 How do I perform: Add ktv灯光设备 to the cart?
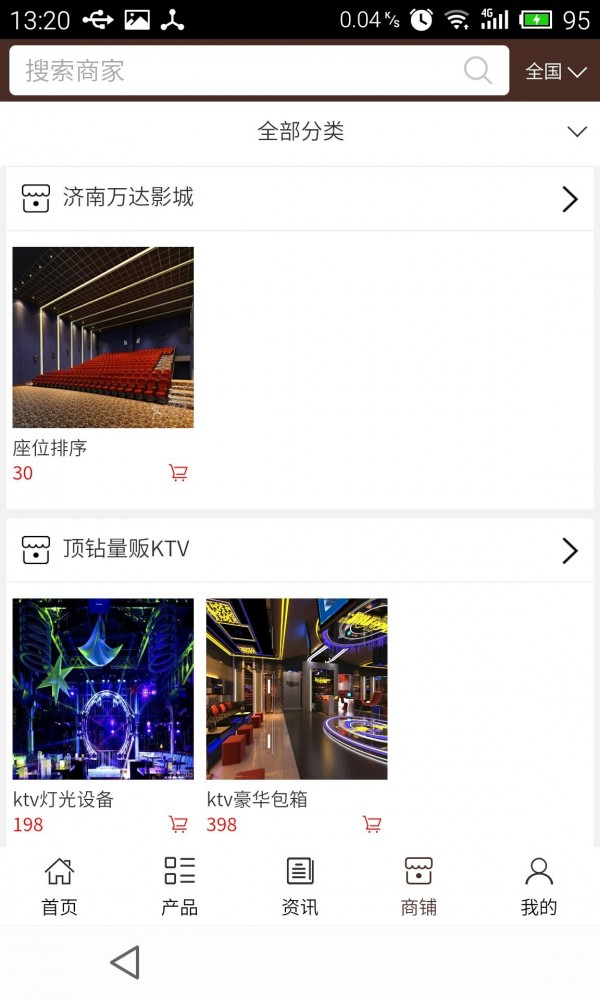(x=178, y=824)
